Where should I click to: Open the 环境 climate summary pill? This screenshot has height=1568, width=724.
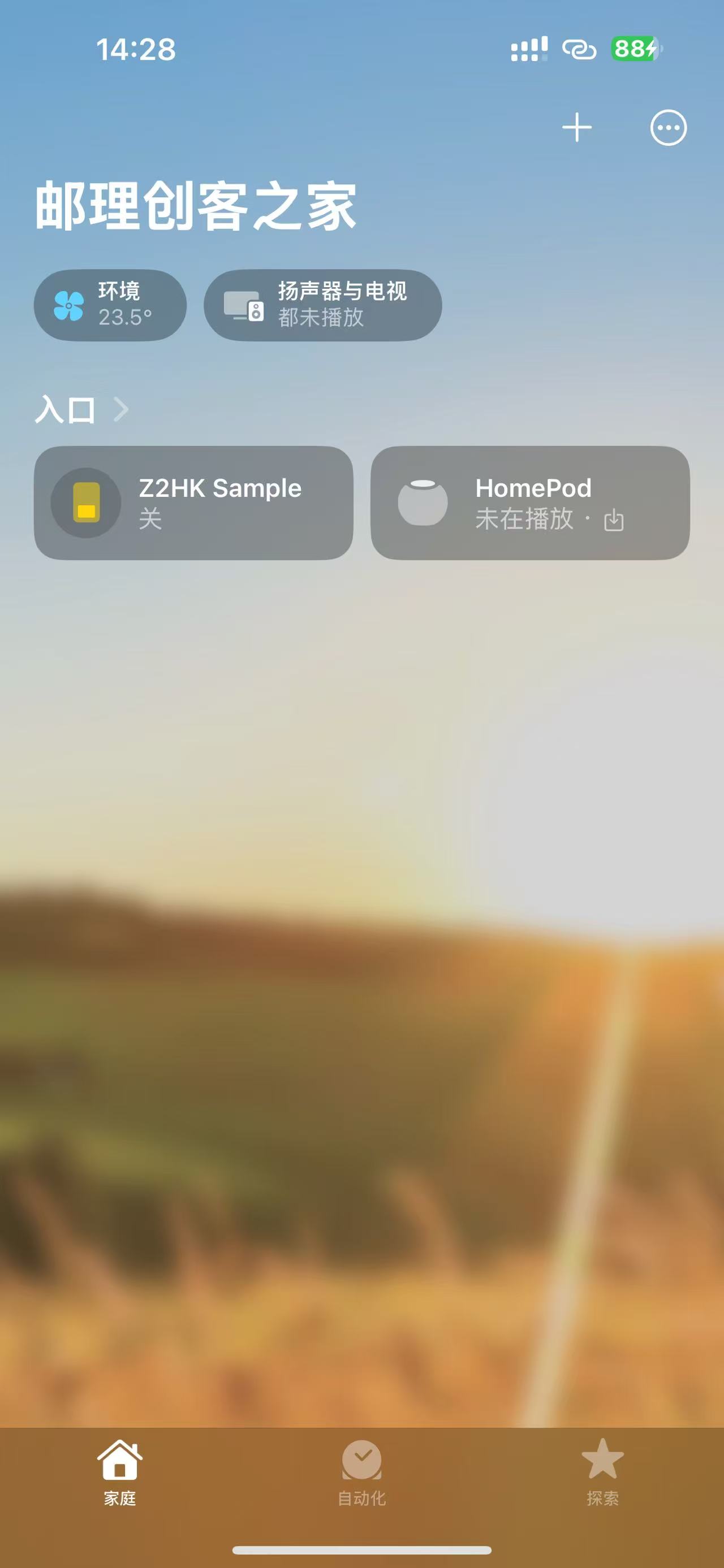(x=111, y=305)
